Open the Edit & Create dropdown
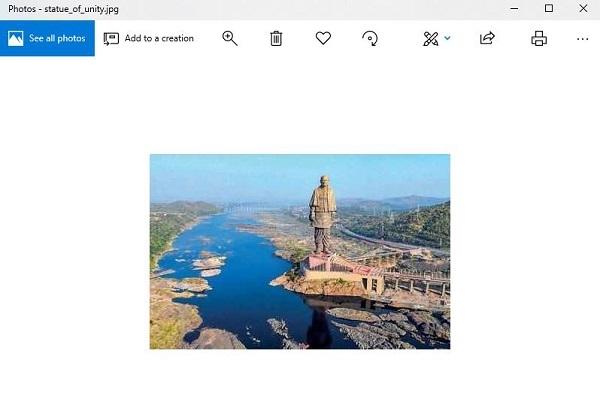The width and height of the screenshot is (600, 408). click(436, 38)
